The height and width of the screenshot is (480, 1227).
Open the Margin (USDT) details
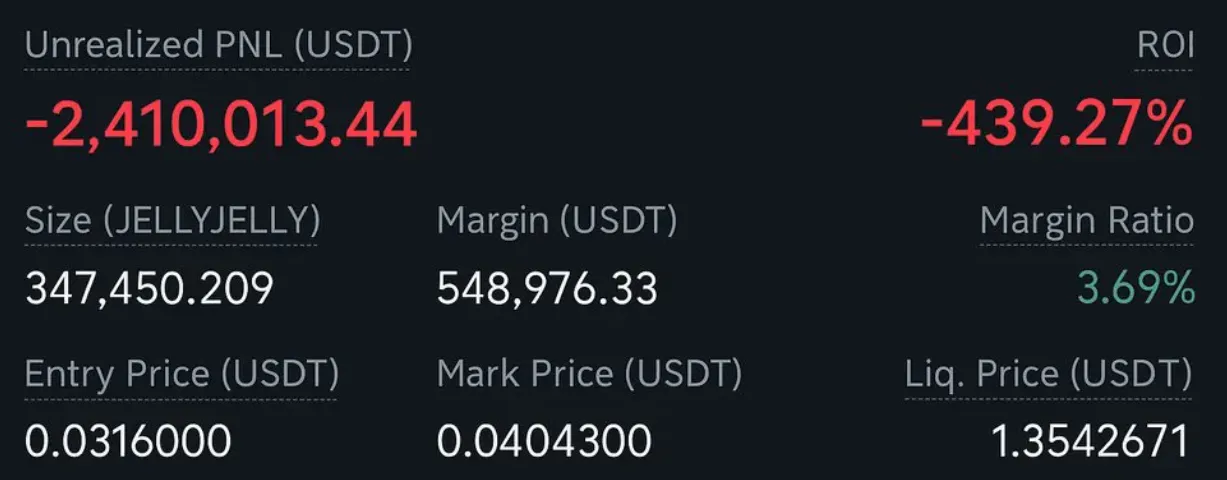(x=556, y=220)
